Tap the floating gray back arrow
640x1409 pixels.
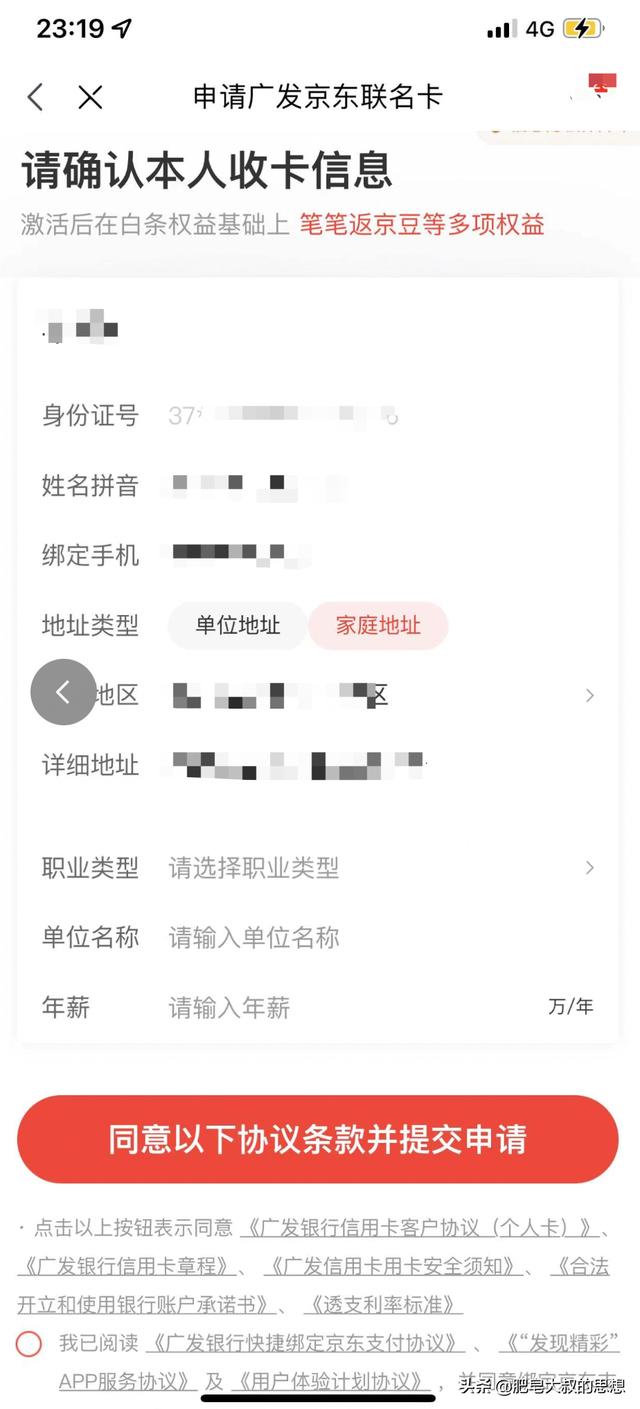(x=63, y=692)
